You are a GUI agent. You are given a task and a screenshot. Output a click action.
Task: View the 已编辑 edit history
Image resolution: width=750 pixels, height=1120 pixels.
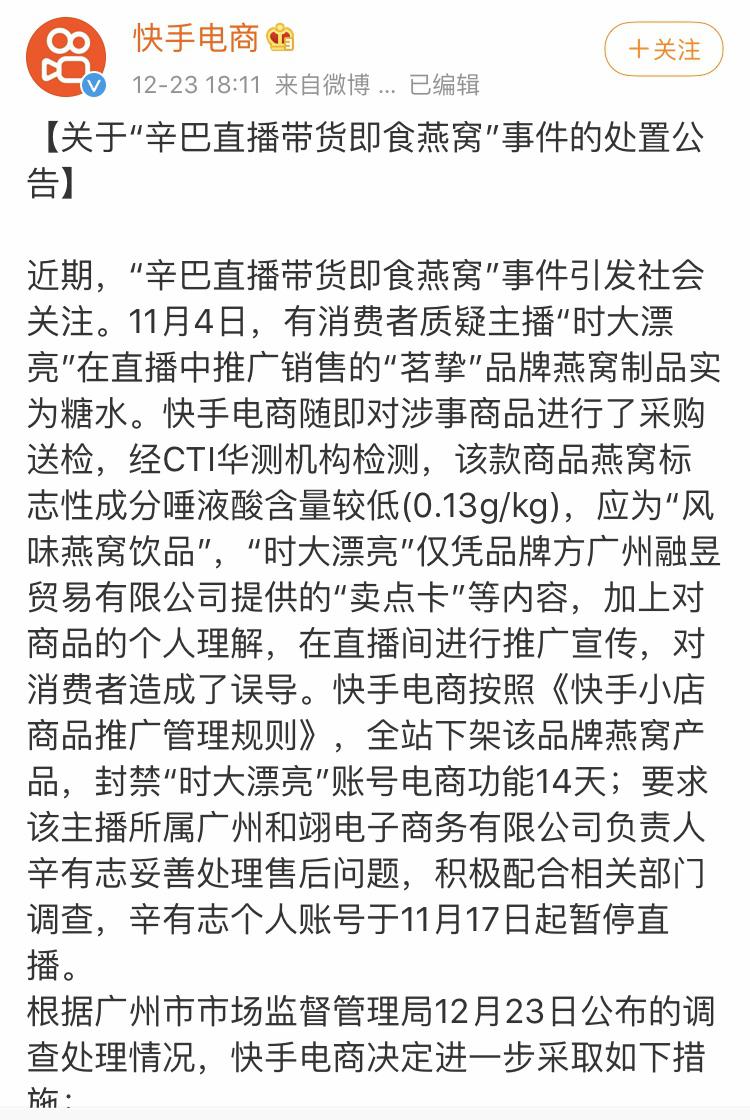coord(445,85)
